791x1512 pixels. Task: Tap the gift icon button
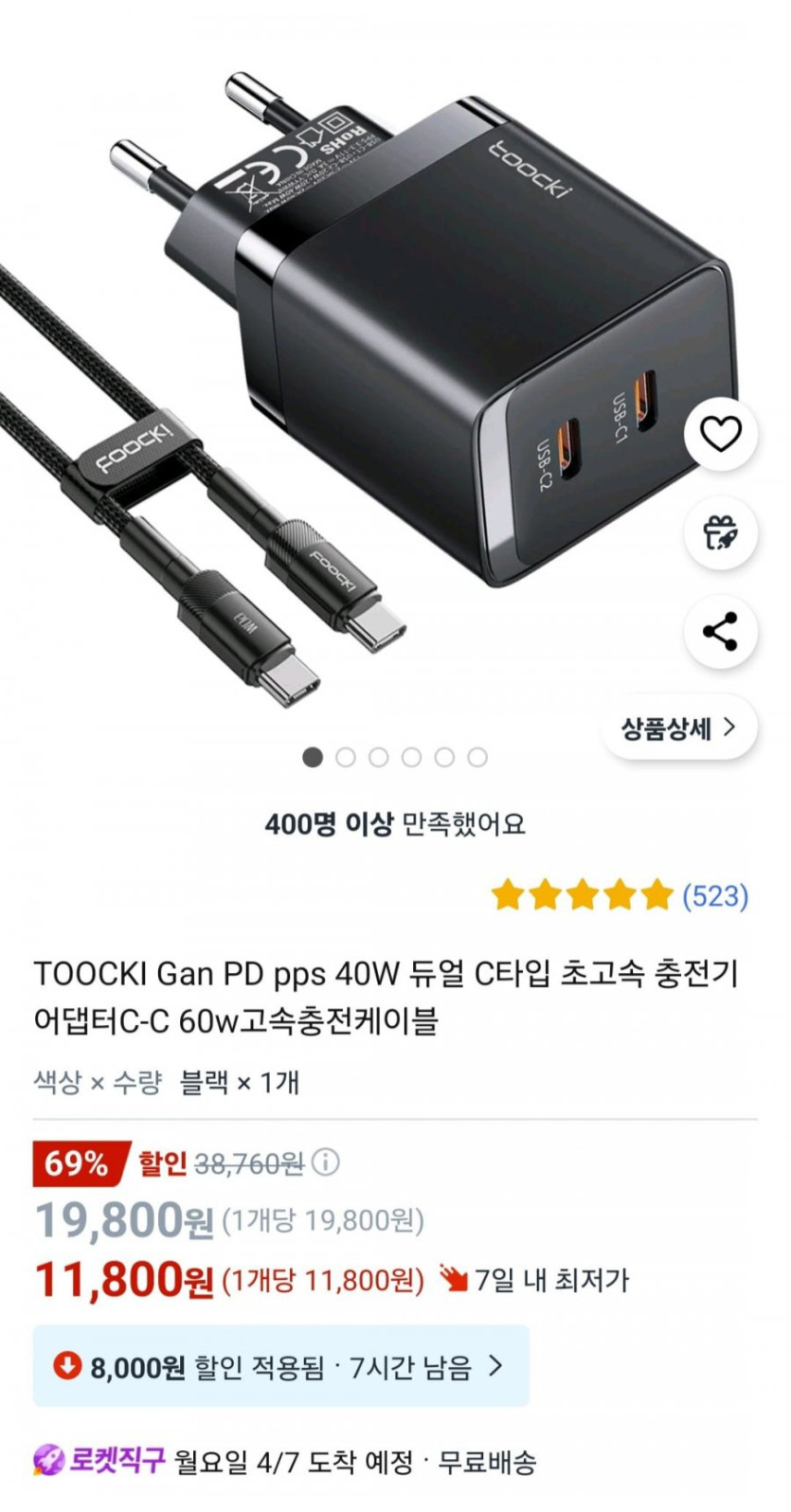coord(720,532)
